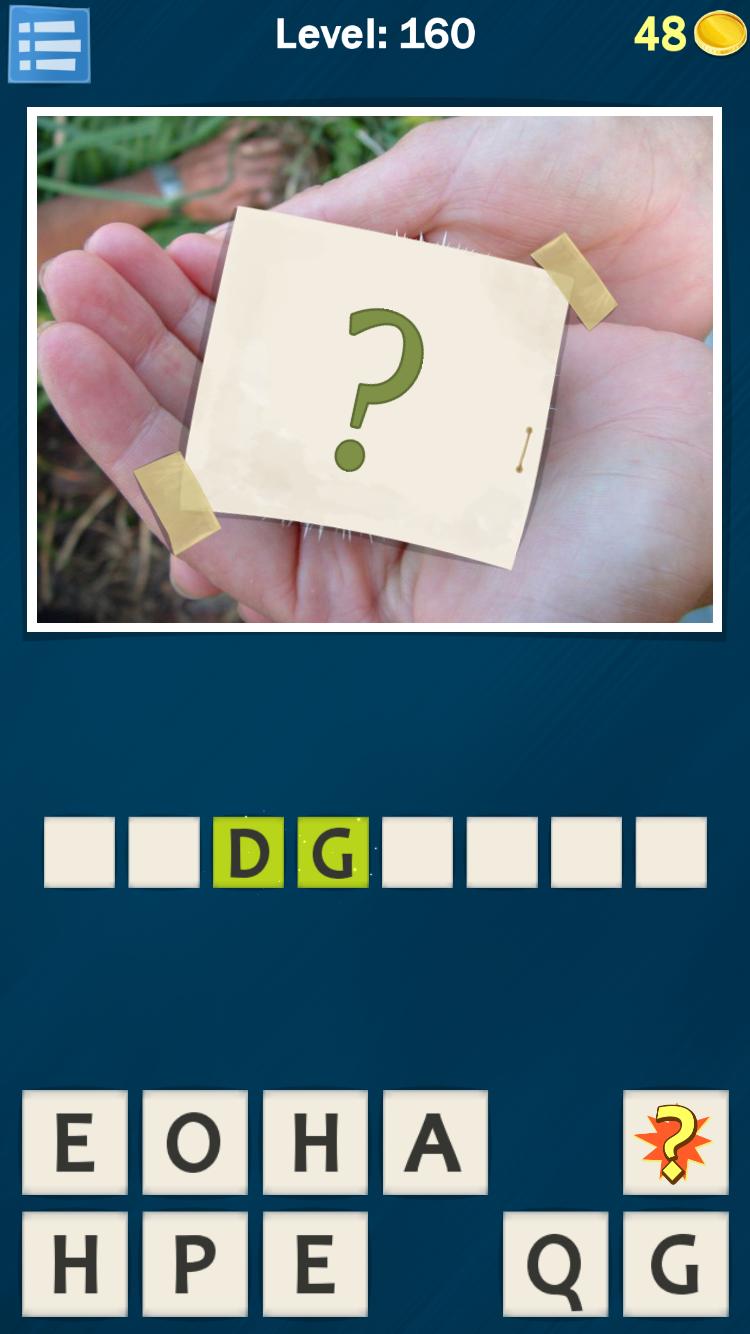Remove the green D from the answer
The image size is (750, 1334).
[249, 852]
